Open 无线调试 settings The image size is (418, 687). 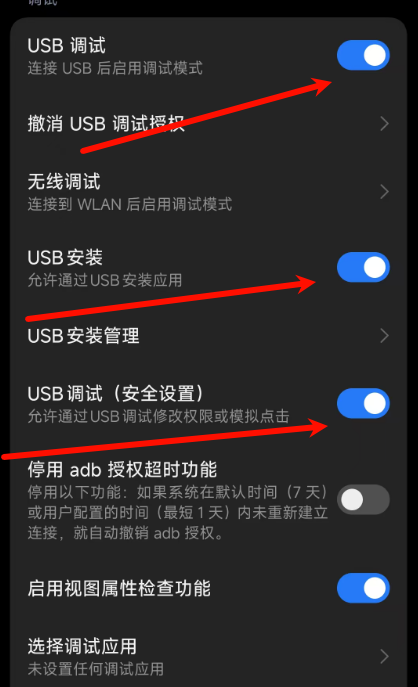click(x=209, y=192)
